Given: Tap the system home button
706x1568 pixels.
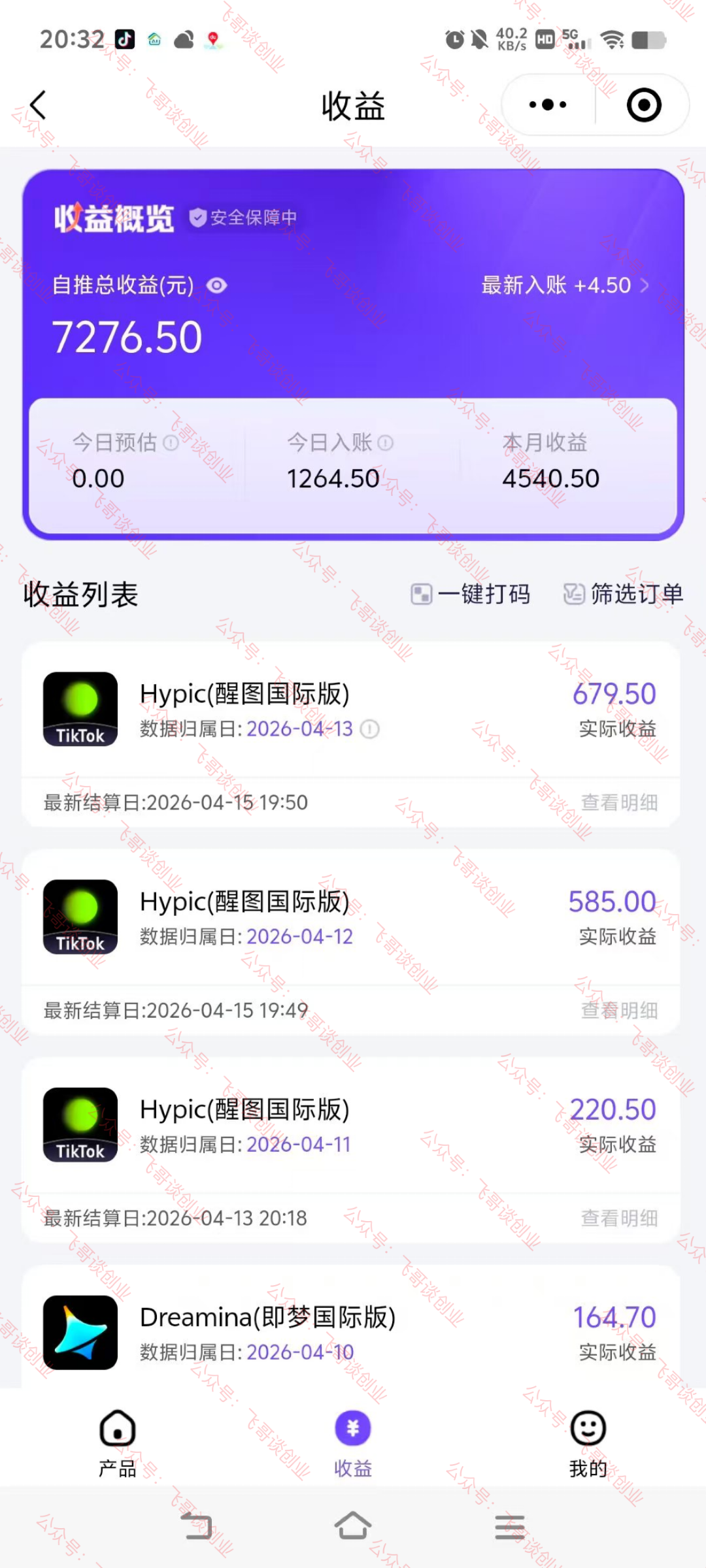Looking at the screenshot, I should coord(353,1526).
